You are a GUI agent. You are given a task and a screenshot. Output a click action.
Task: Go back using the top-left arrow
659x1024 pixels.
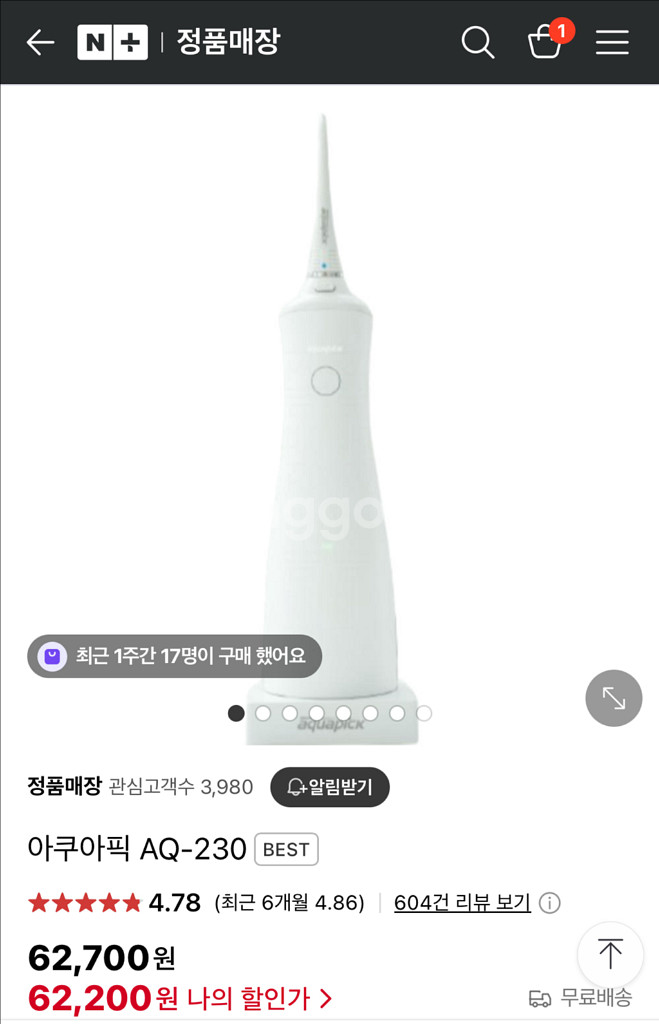coord(40,42)
